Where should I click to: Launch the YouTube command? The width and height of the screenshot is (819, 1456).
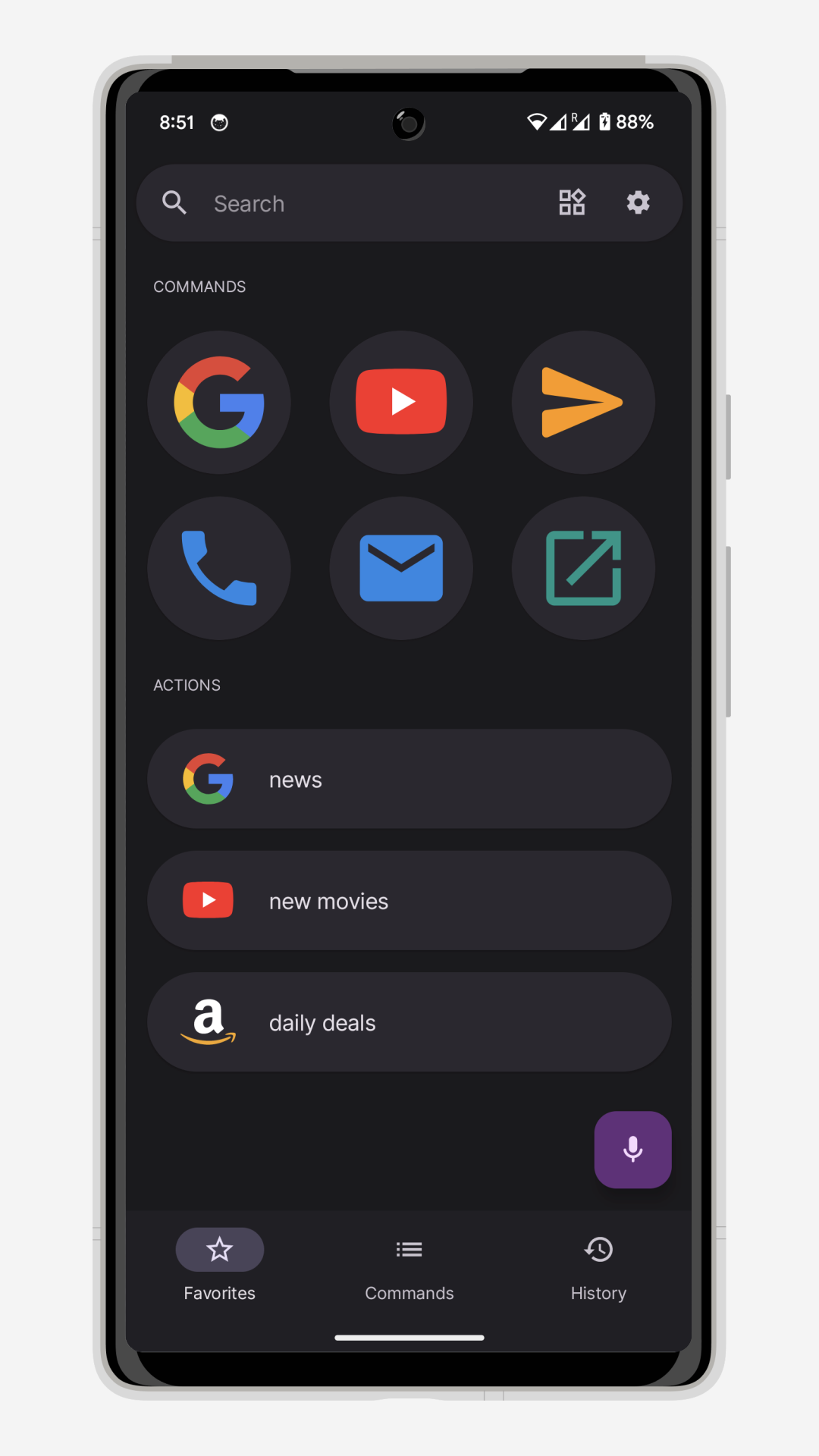pyautogui.click(x=401, y=402)
